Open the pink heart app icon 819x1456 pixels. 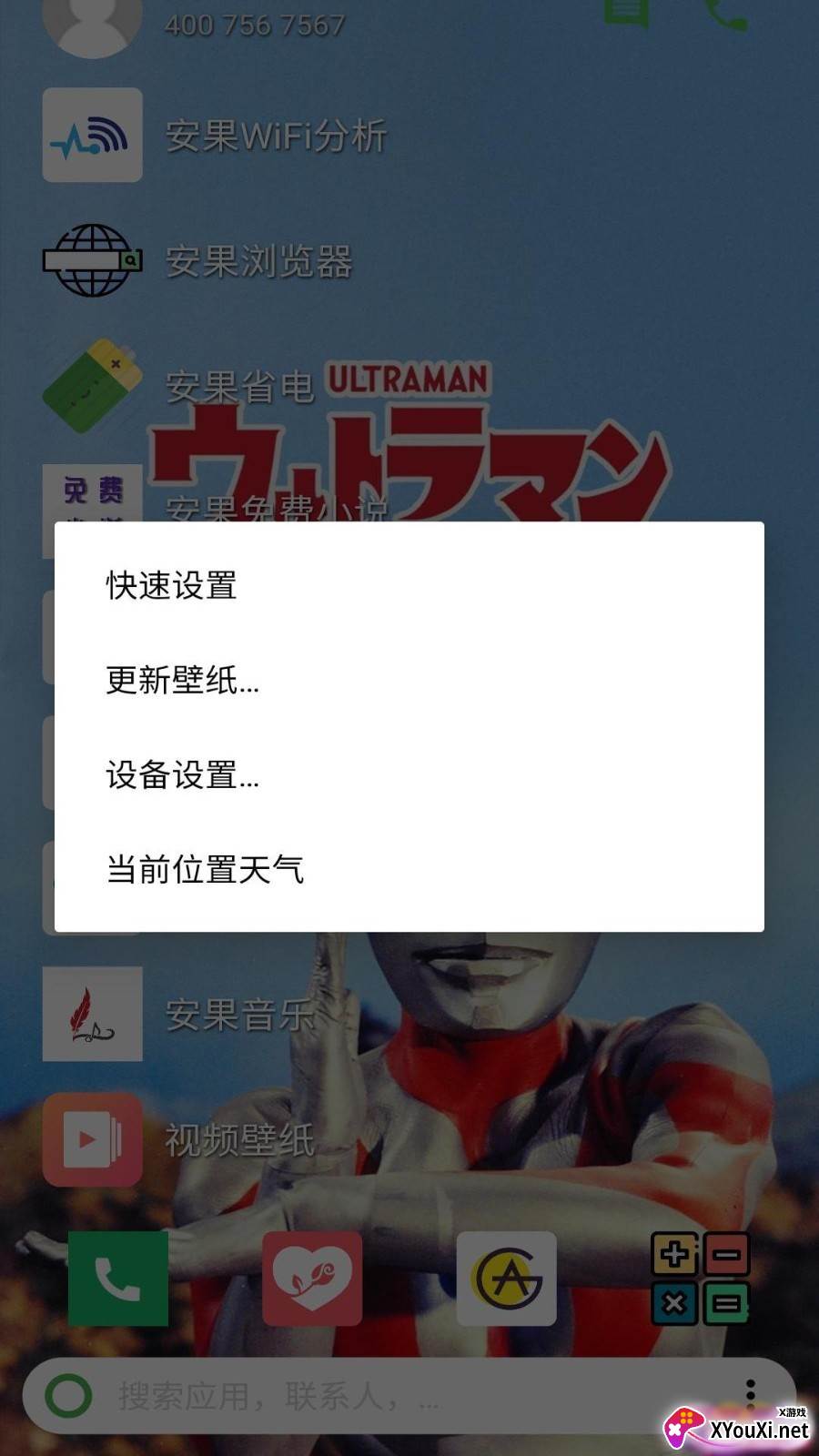tap(312, 1279)
